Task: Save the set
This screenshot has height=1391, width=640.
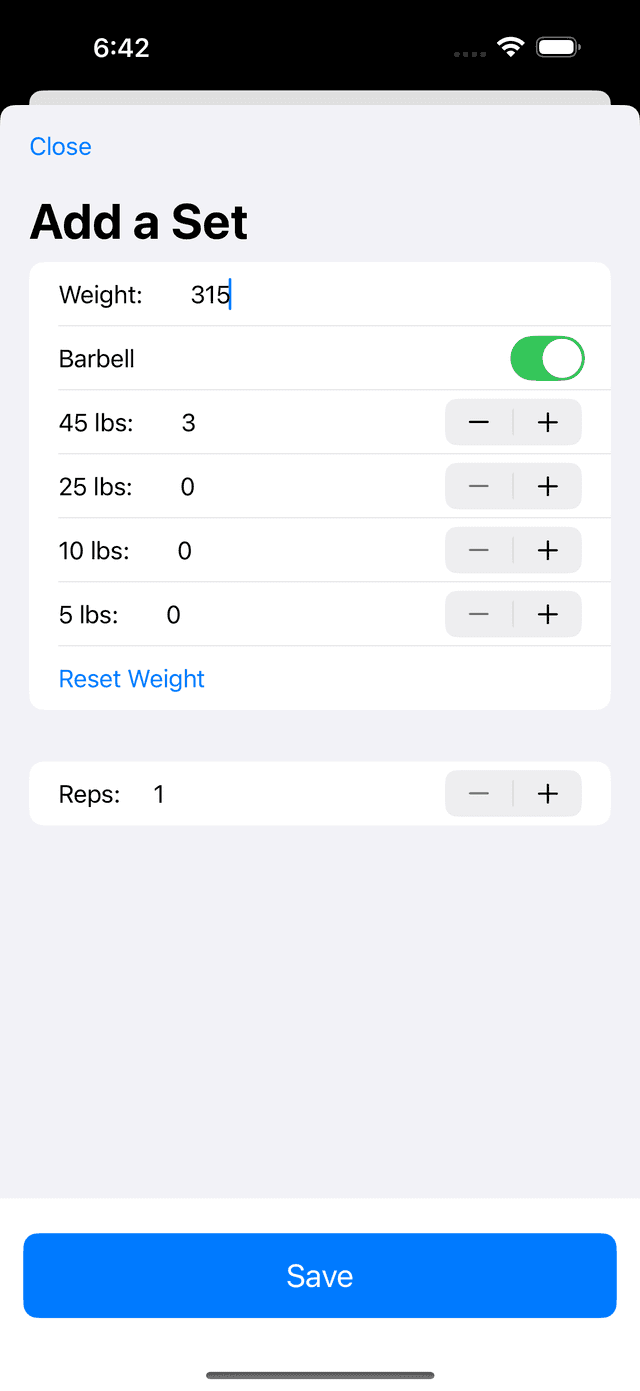Action: pyautogui.click(x=320, y=1275)
